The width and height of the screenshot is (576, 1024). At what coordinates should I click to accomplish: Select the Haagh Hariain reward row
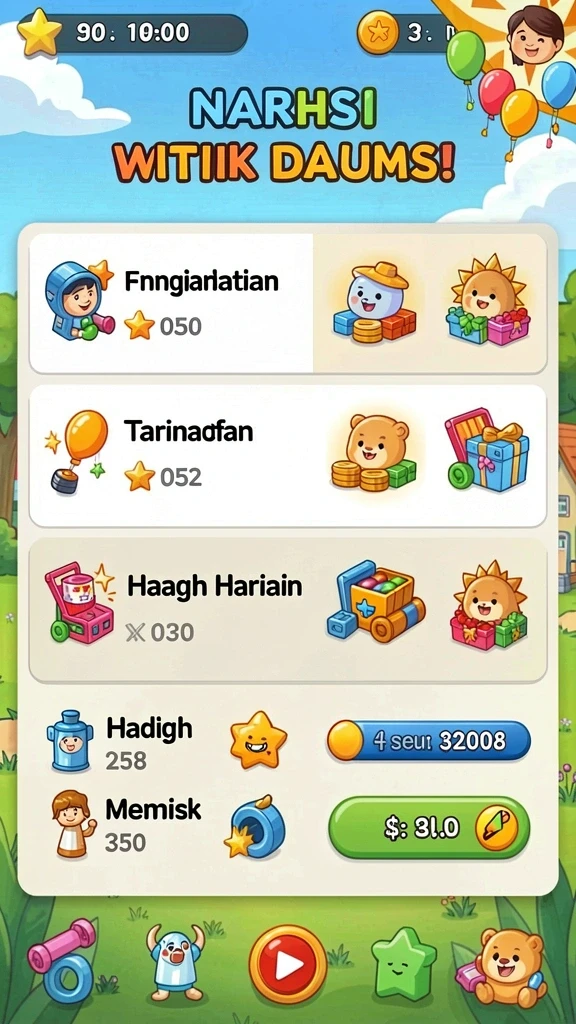(287, 611)
